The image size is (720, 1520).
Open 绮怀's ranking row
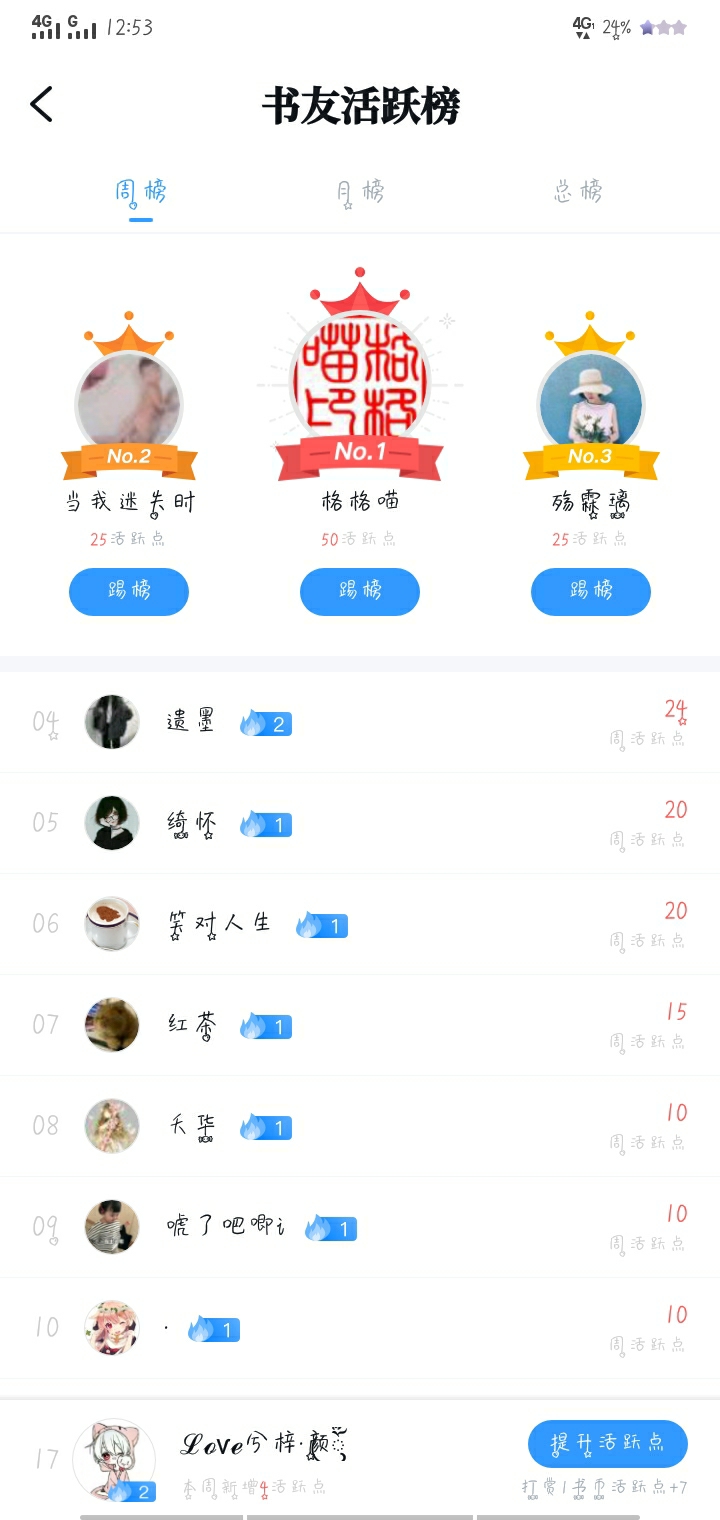[x=360, y=823]
